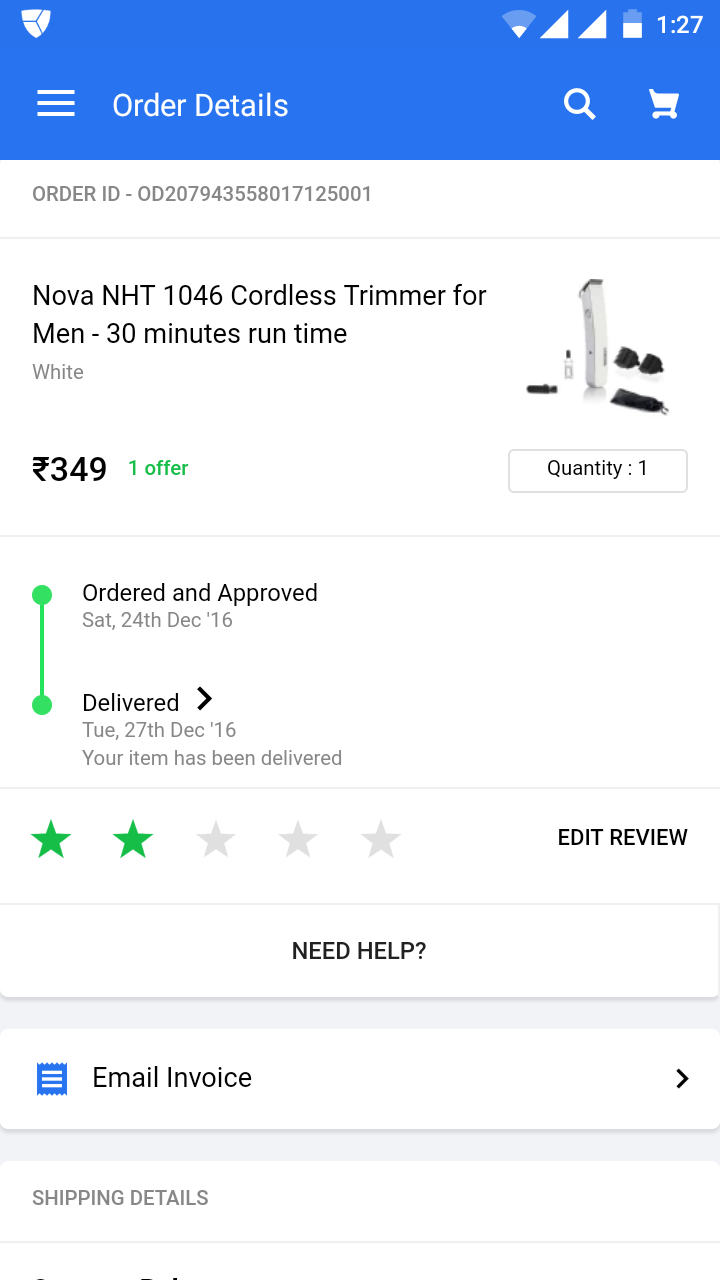Screen dimensions: 720x1280
Task: Open the hamburger navigation menu
Action: click(56, 104)
